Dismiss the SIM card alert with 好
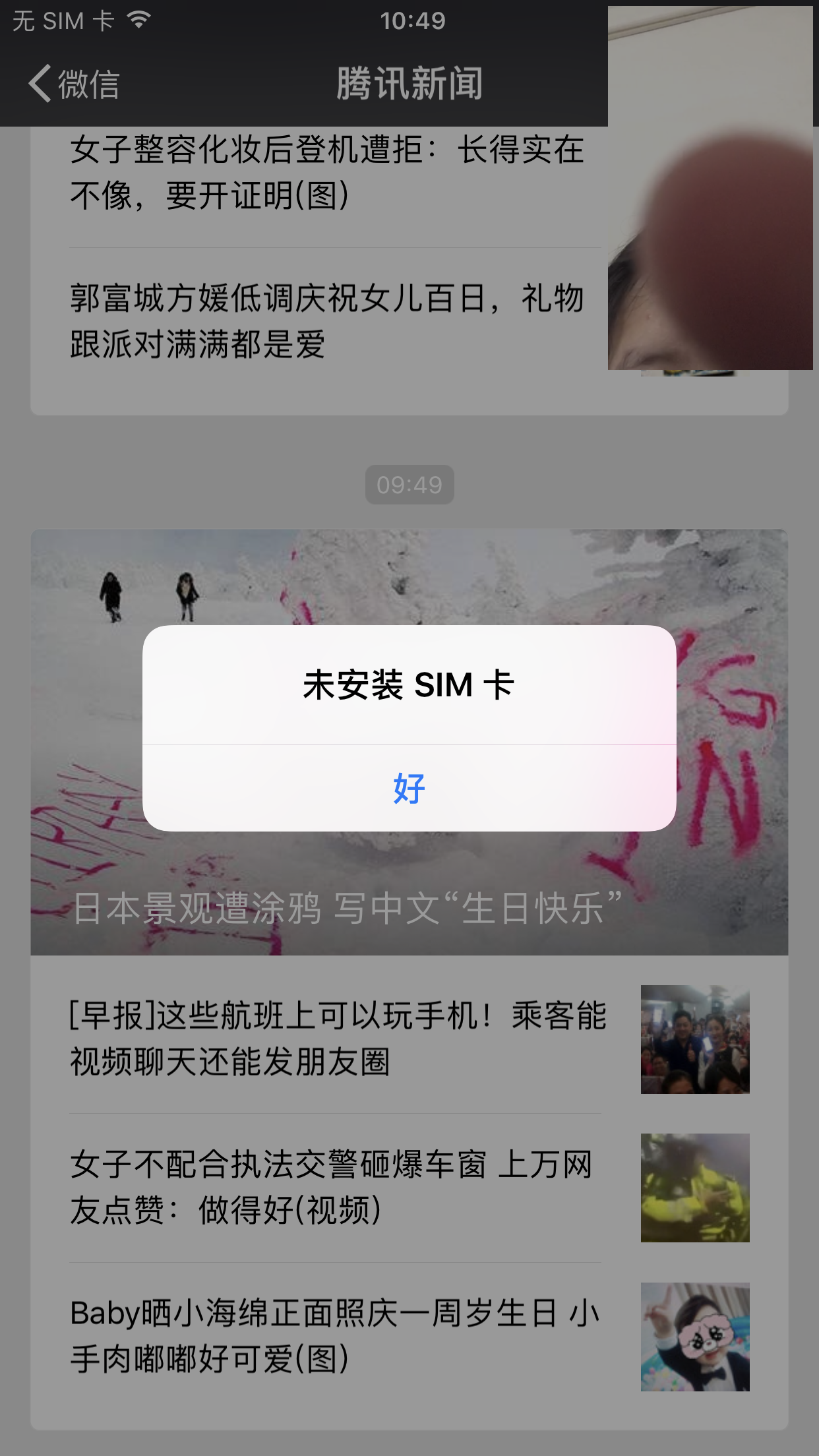Viewport: 819px width, 1456px height. coord(409,788)
